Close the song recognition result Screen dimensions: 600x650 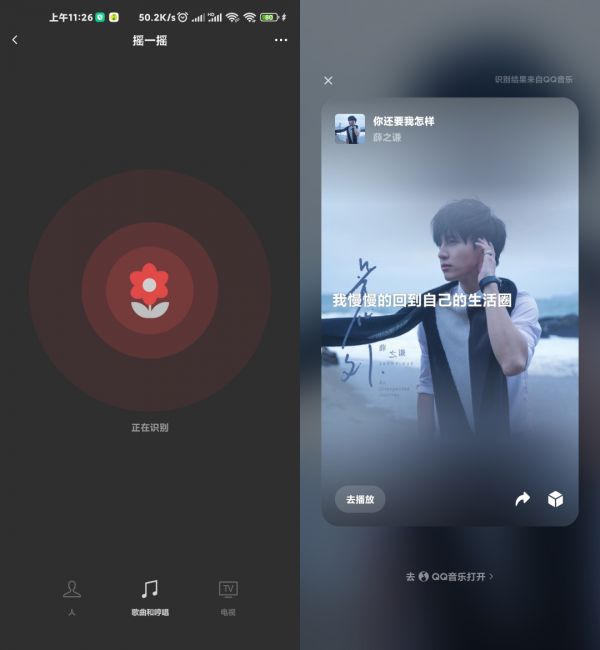pos(328,81)
